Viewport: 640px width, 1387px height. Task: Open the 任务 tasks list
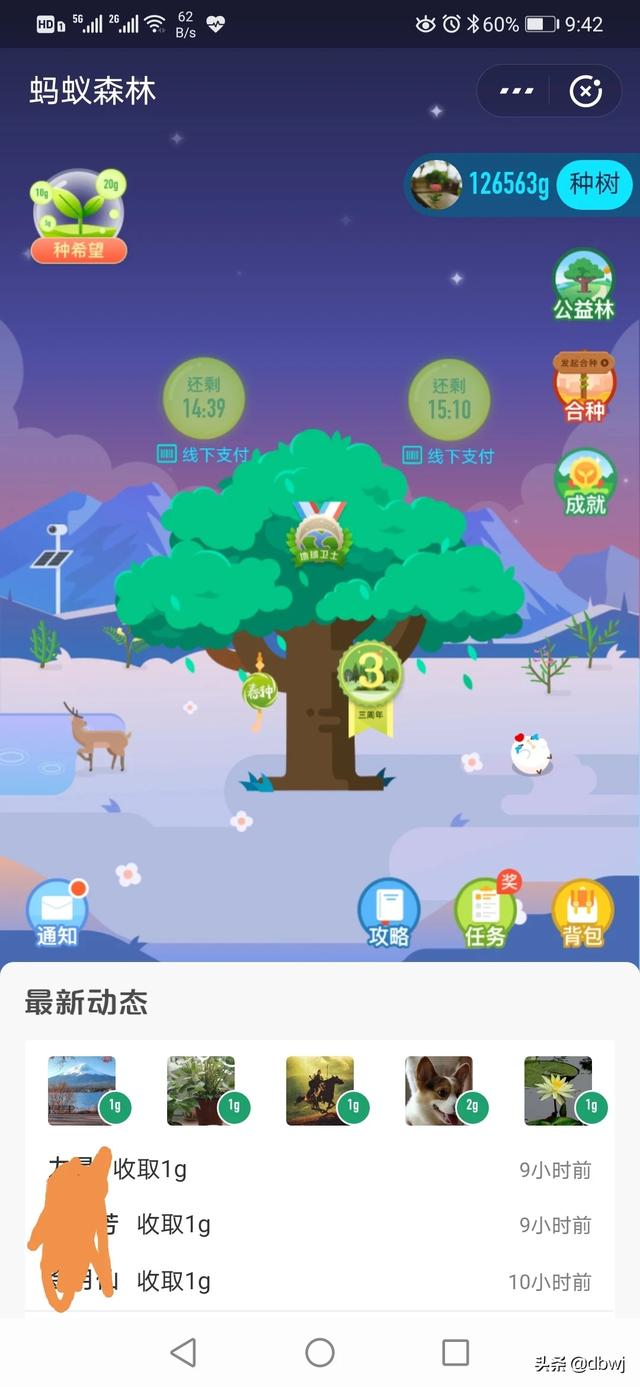(485, 914)
